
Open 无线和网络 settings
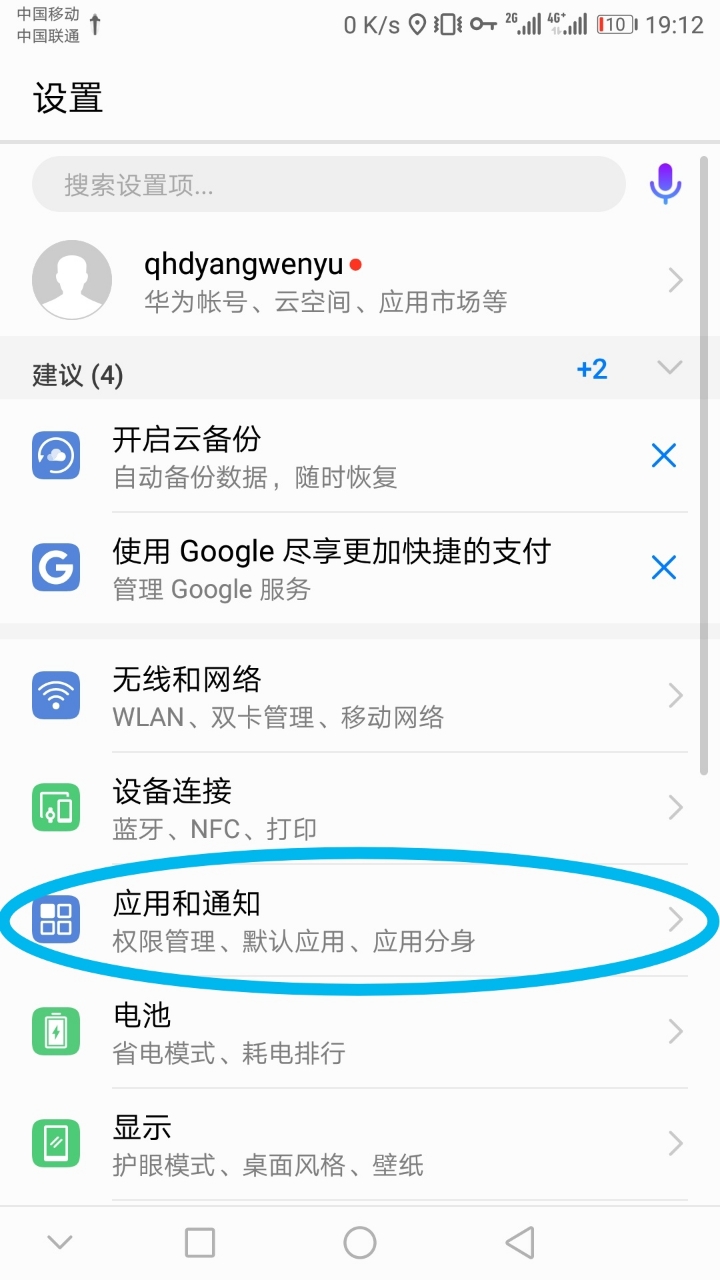coord(360,696)
